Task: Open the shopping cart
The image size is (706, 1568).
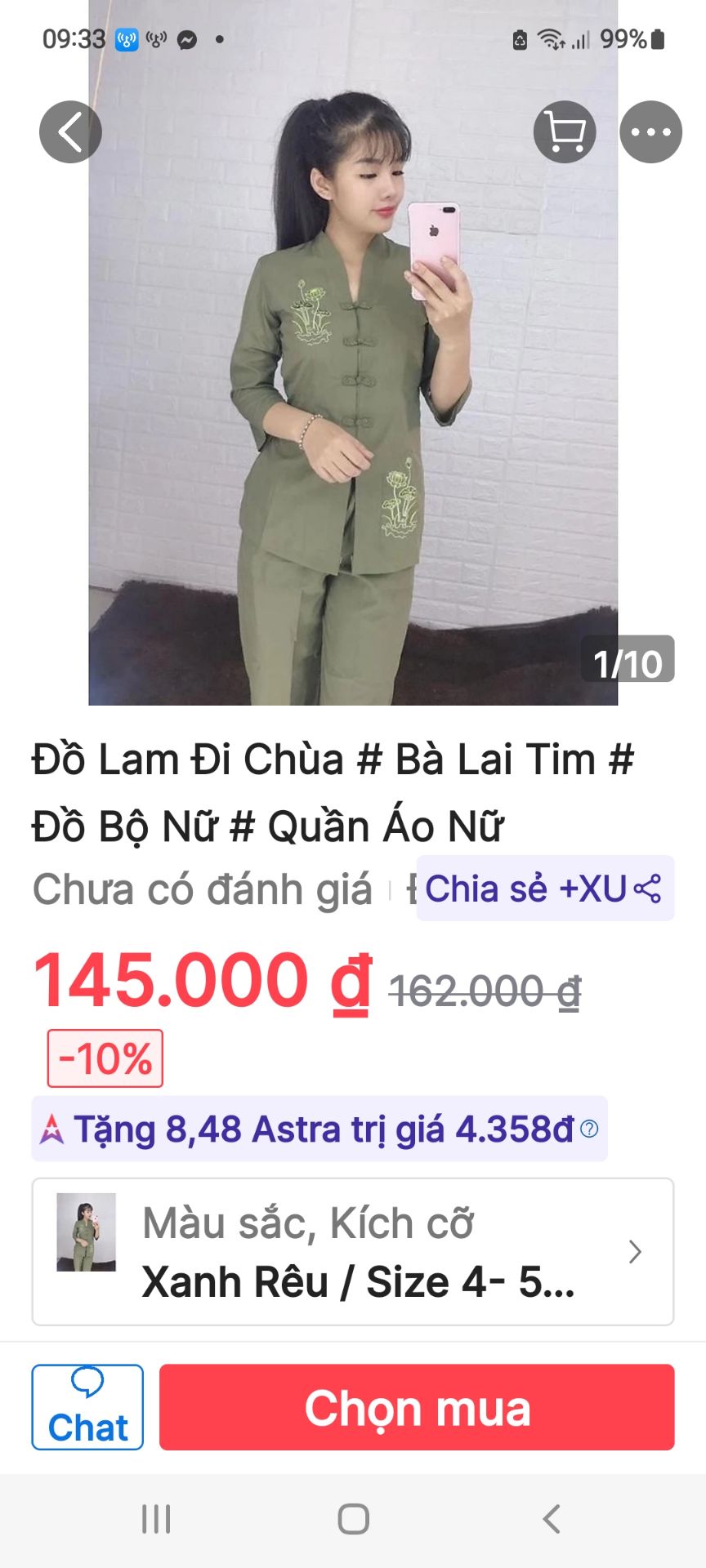Action: (x=565, y=131)
